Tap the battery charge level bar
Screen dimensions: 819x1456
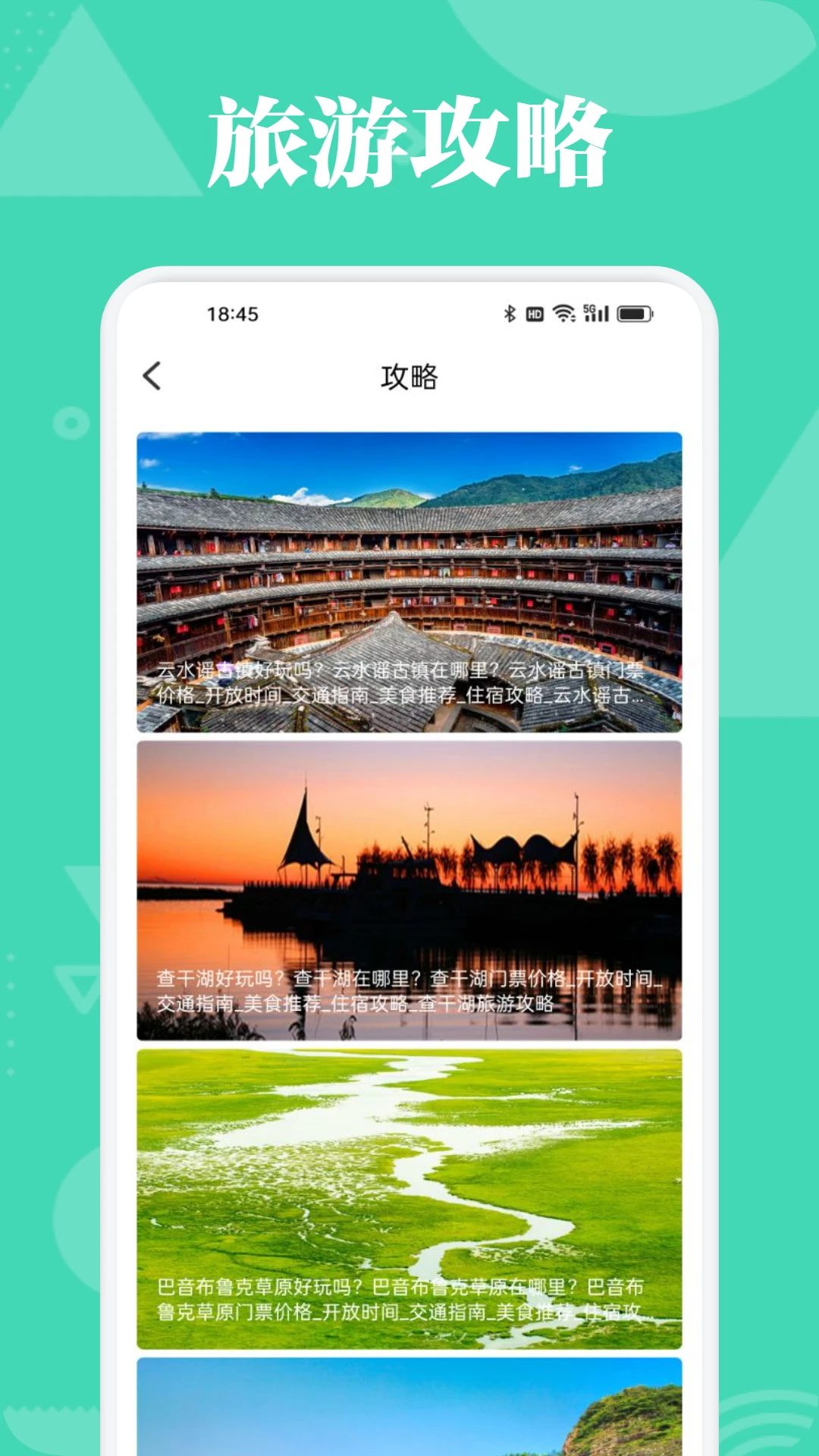tap(632, 312)
